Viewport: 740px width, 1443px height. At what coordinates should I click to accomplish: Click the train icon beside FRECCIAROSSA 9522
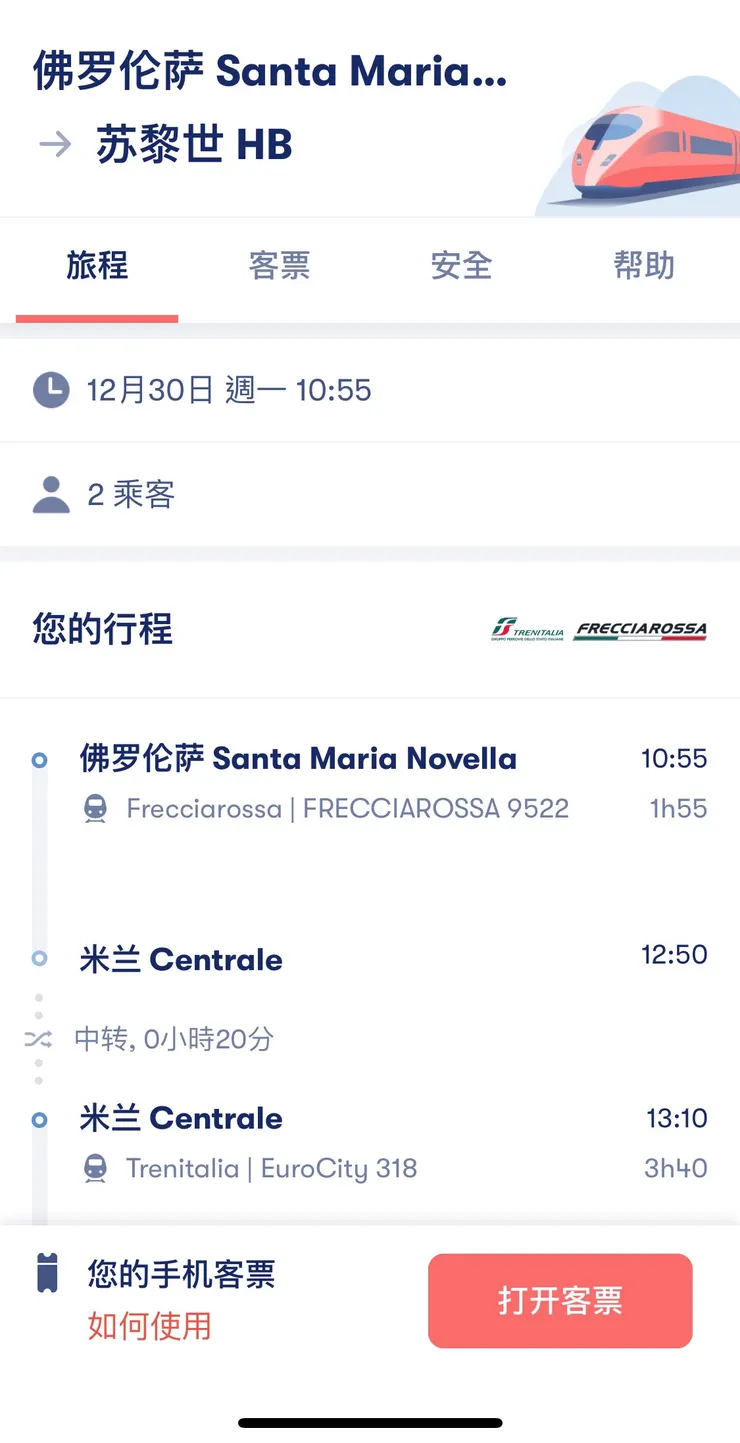point(95,809)
